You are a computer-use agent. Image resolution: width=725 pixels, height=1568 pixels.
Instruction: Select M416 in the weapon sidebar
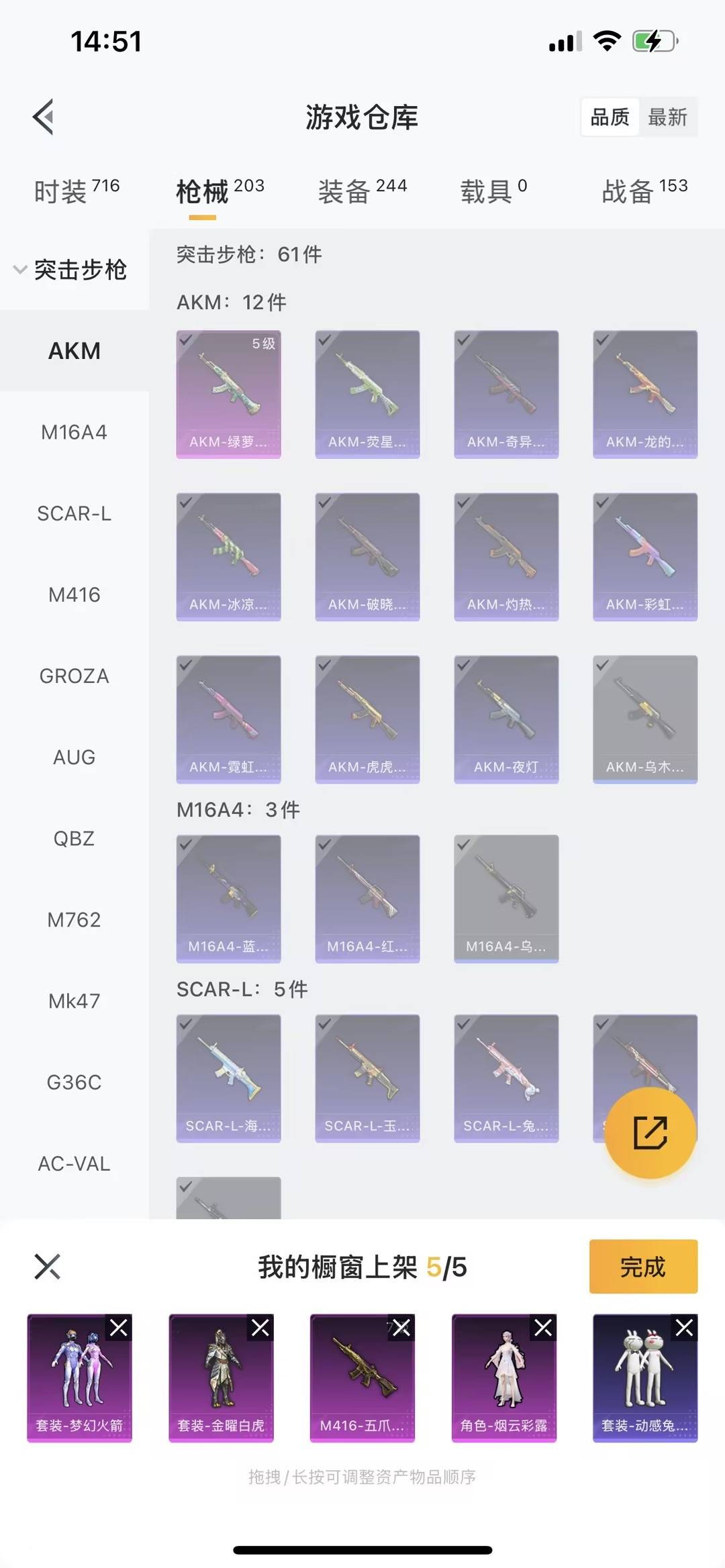[x=74, y=594]
